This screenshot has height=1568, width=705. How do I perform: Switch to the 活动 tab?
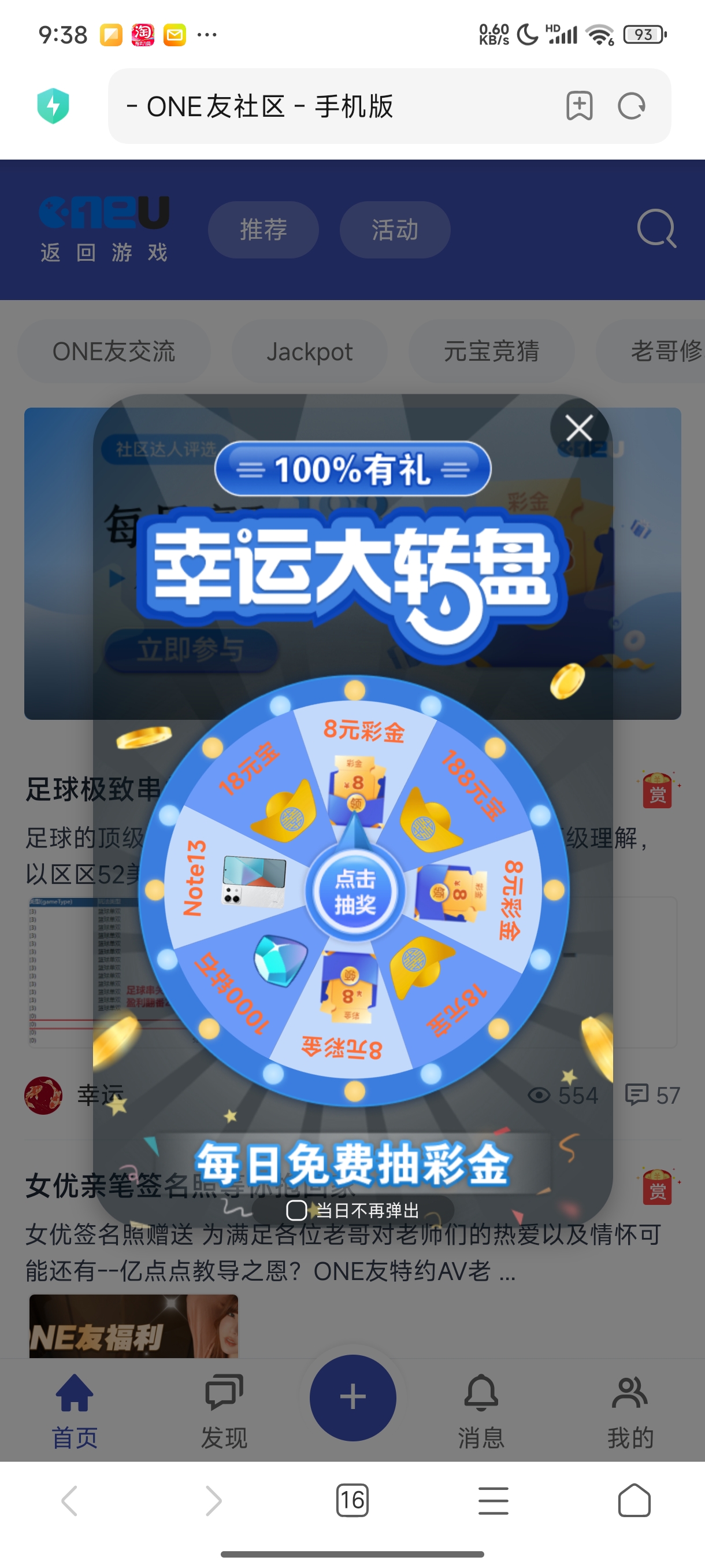pos(395,230)
